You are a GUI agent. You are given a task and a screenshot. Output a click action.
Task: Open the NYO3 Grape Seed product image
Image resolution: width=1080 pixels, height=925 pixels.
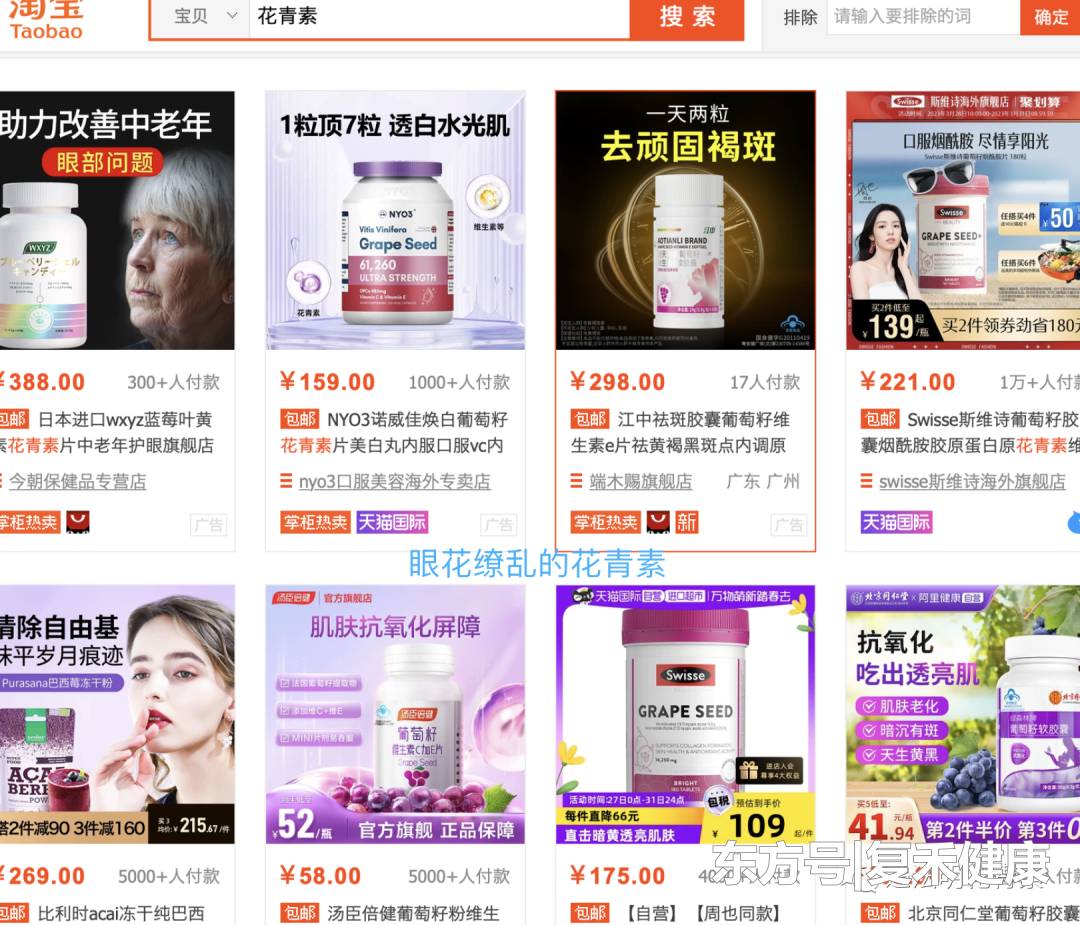pos(395,220)
